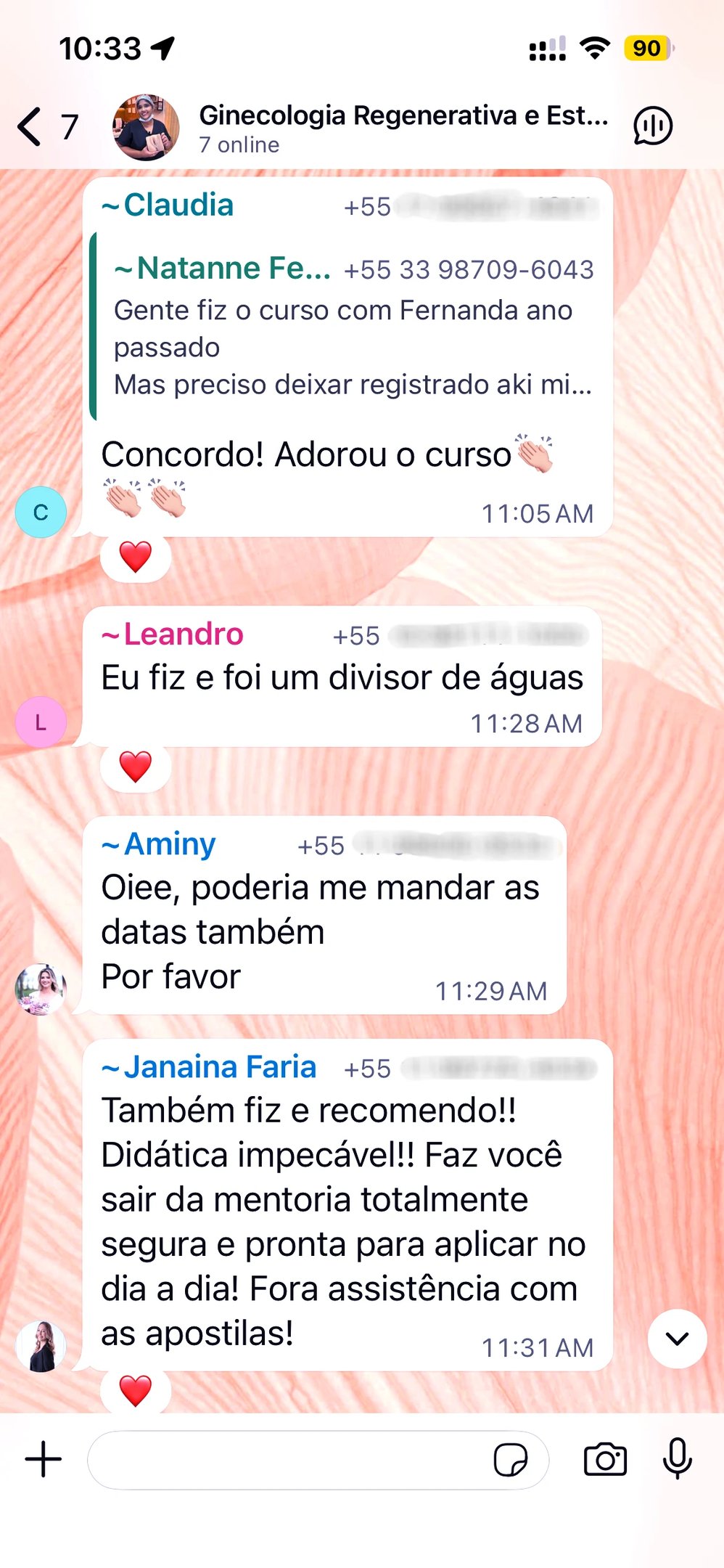Image resolution: width=724 pixels, height=1568 pixels.
Task: Open the attachments plus menu
Action: click(44, 1459)
